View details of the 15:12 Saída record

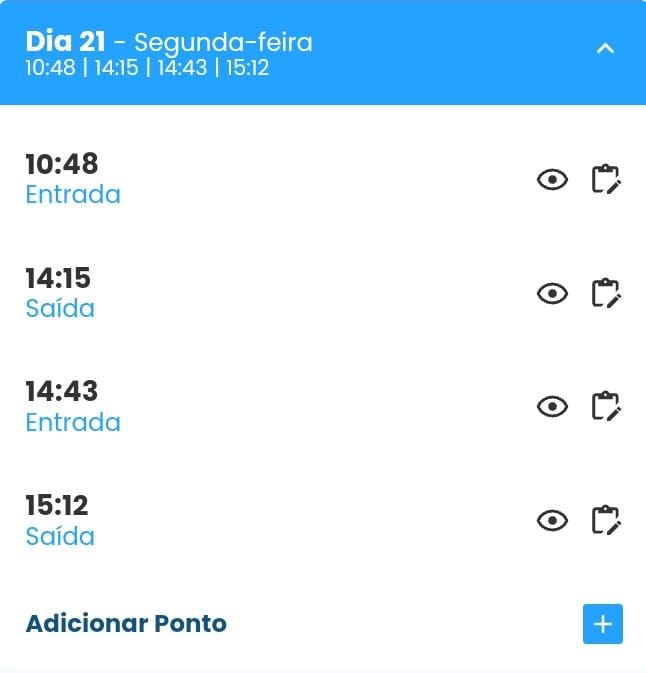(552, 521)
